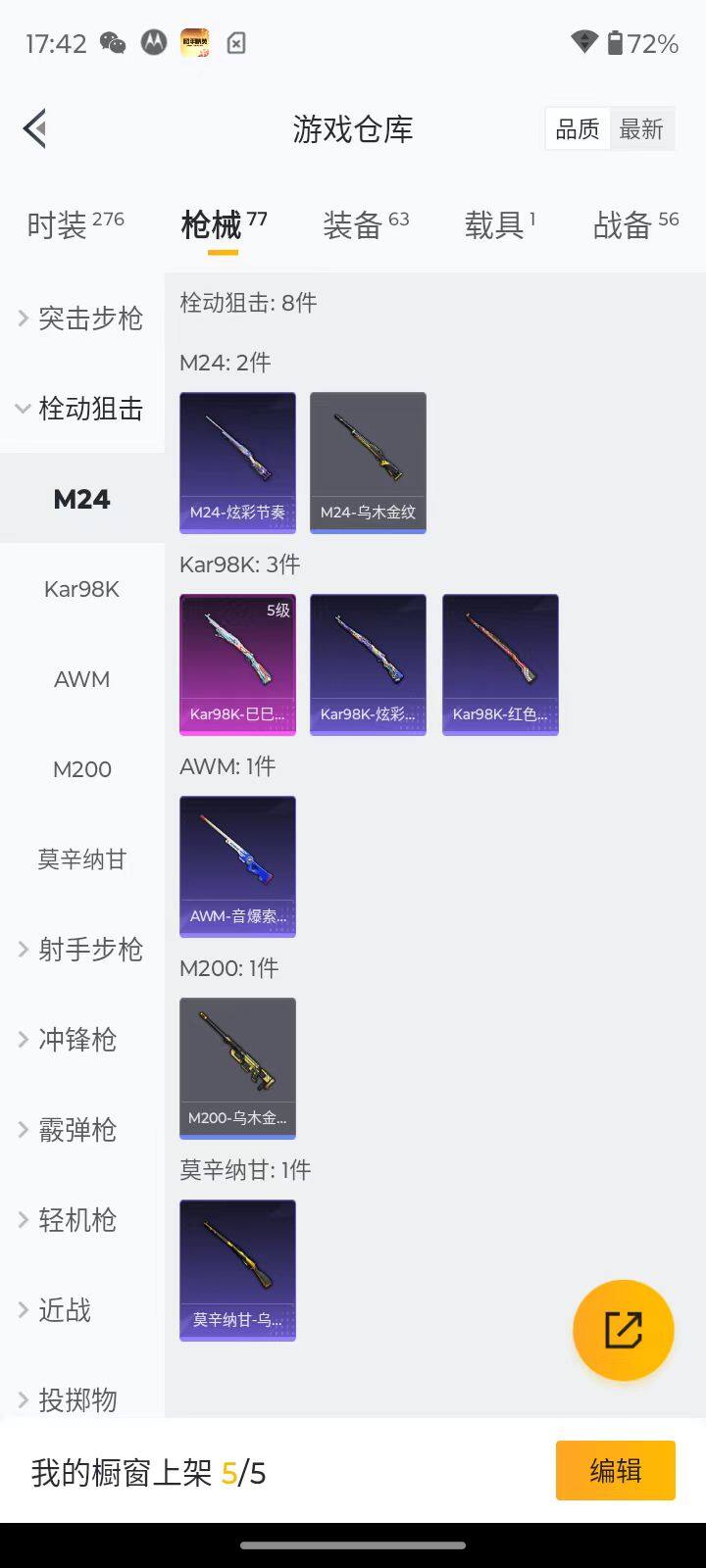Viewport: 706px width, 1568px height.
Task: Open the M24-乌木金纹 skin
Action: point(368,463)
